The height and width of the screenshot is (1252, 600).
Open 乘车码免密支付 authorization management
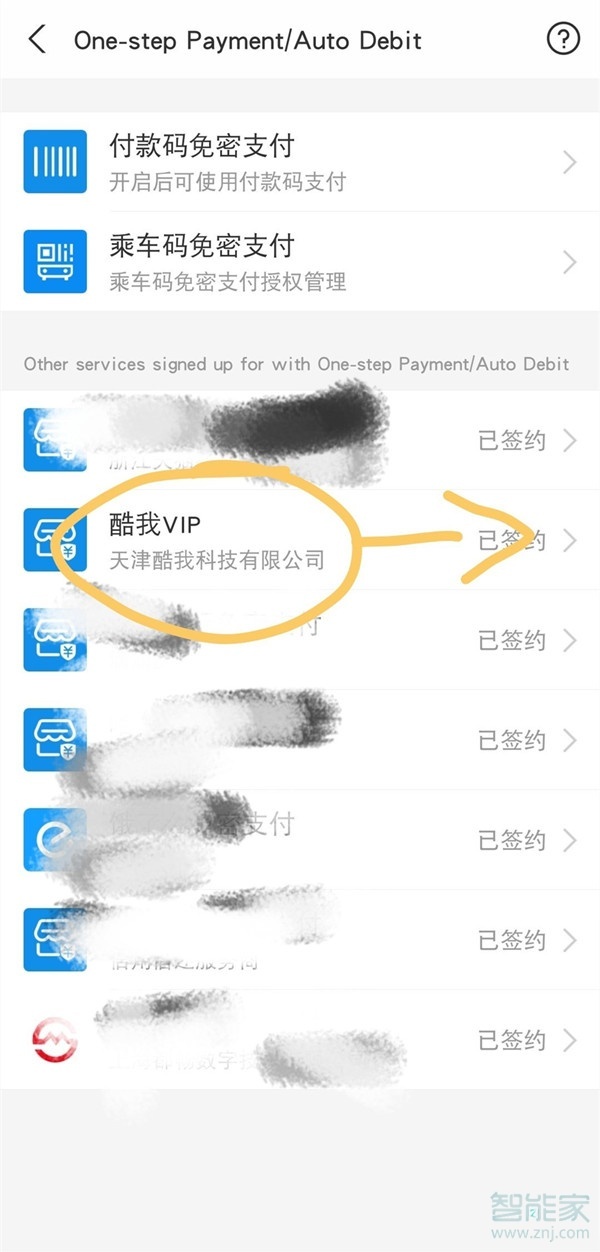[300, 262]
